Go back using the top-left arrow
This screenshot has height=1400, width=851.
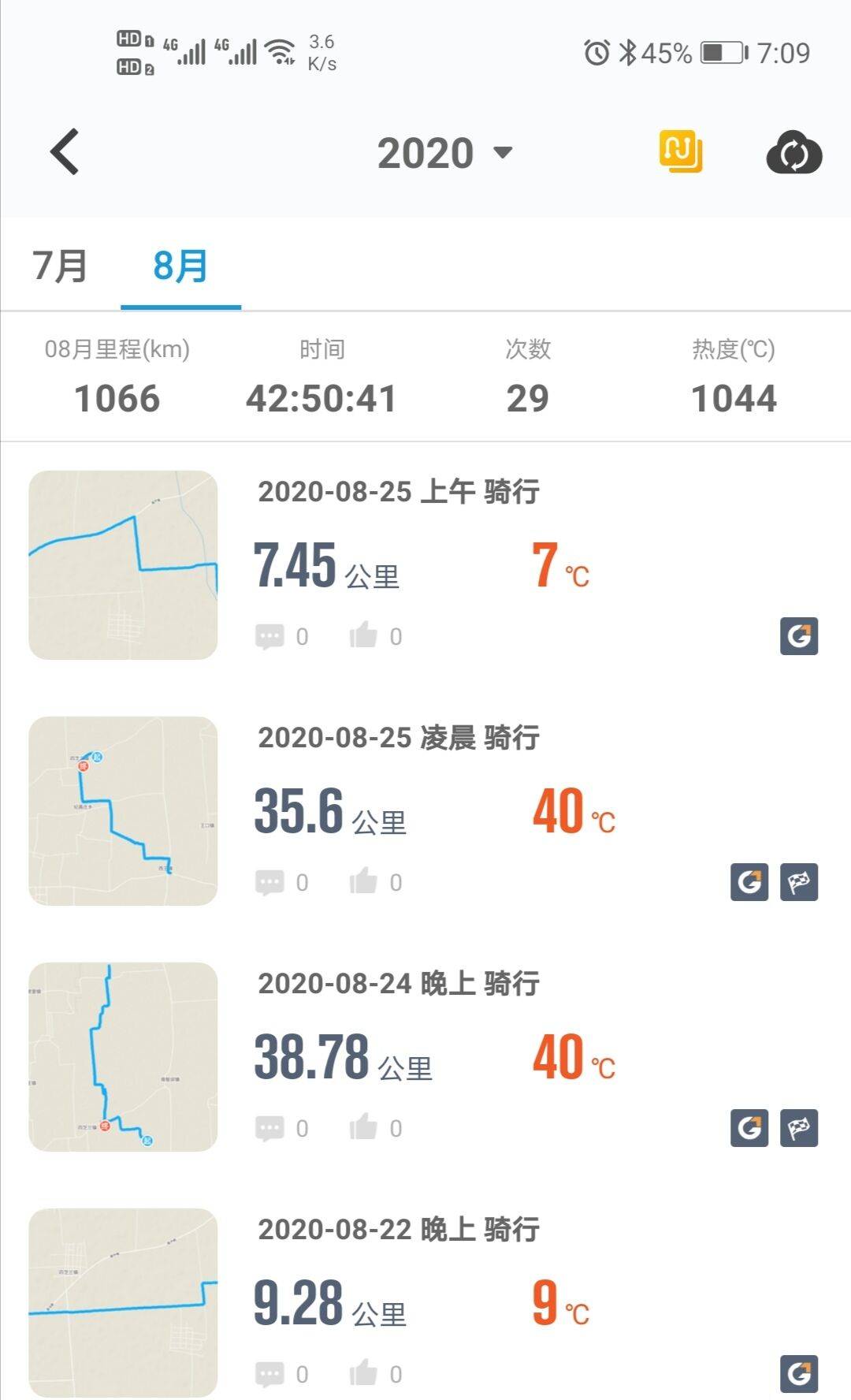click(65, 151)
